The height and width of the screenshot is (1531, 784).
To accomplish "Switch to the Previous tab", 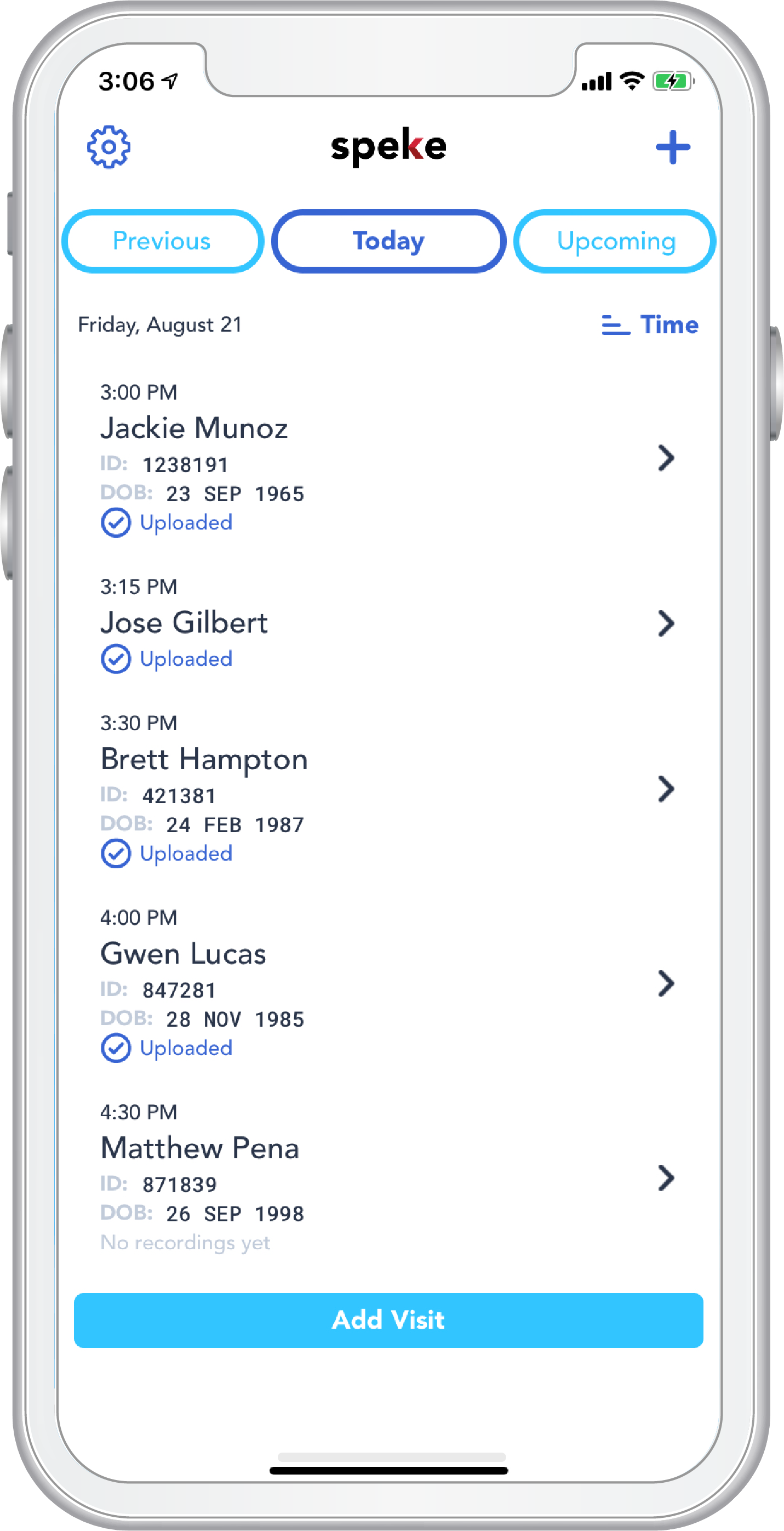I will pos(163,241).
